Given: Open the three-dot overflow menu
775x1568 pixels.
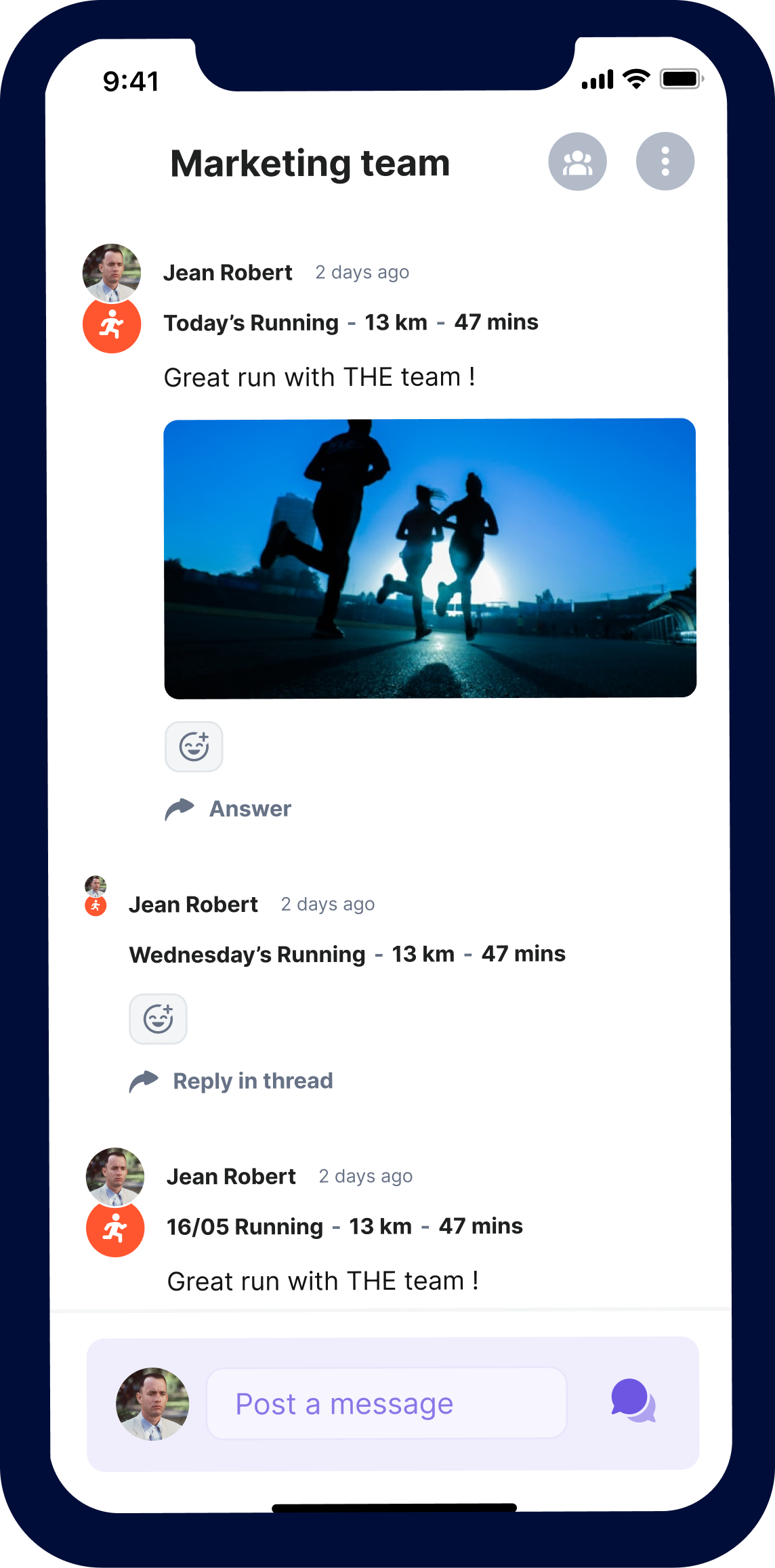Looking at the screenshot, I should (665, 162).
